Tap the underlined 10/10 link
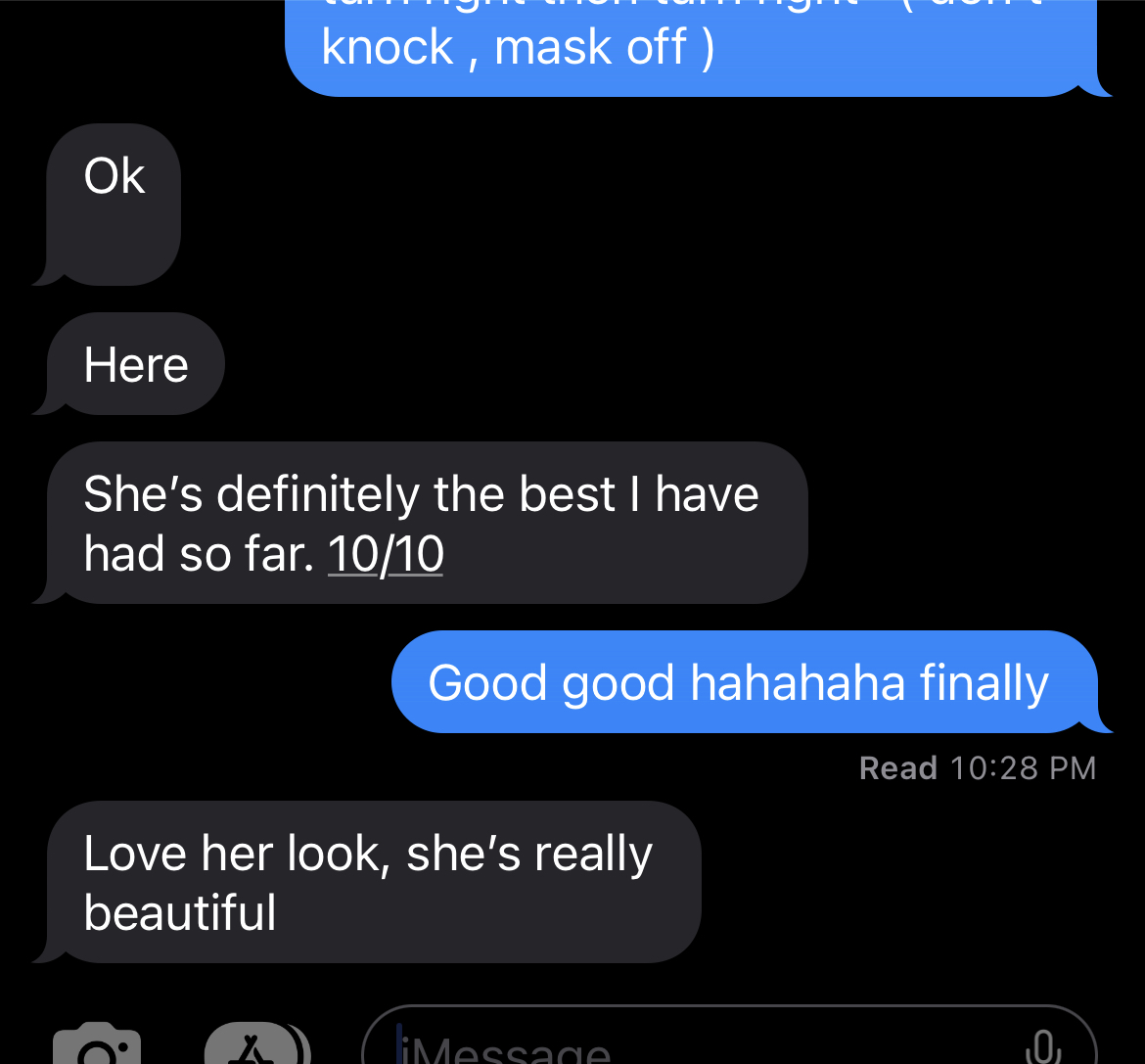This screenshot has width=1145, height=1064. [x=386, y=554]
